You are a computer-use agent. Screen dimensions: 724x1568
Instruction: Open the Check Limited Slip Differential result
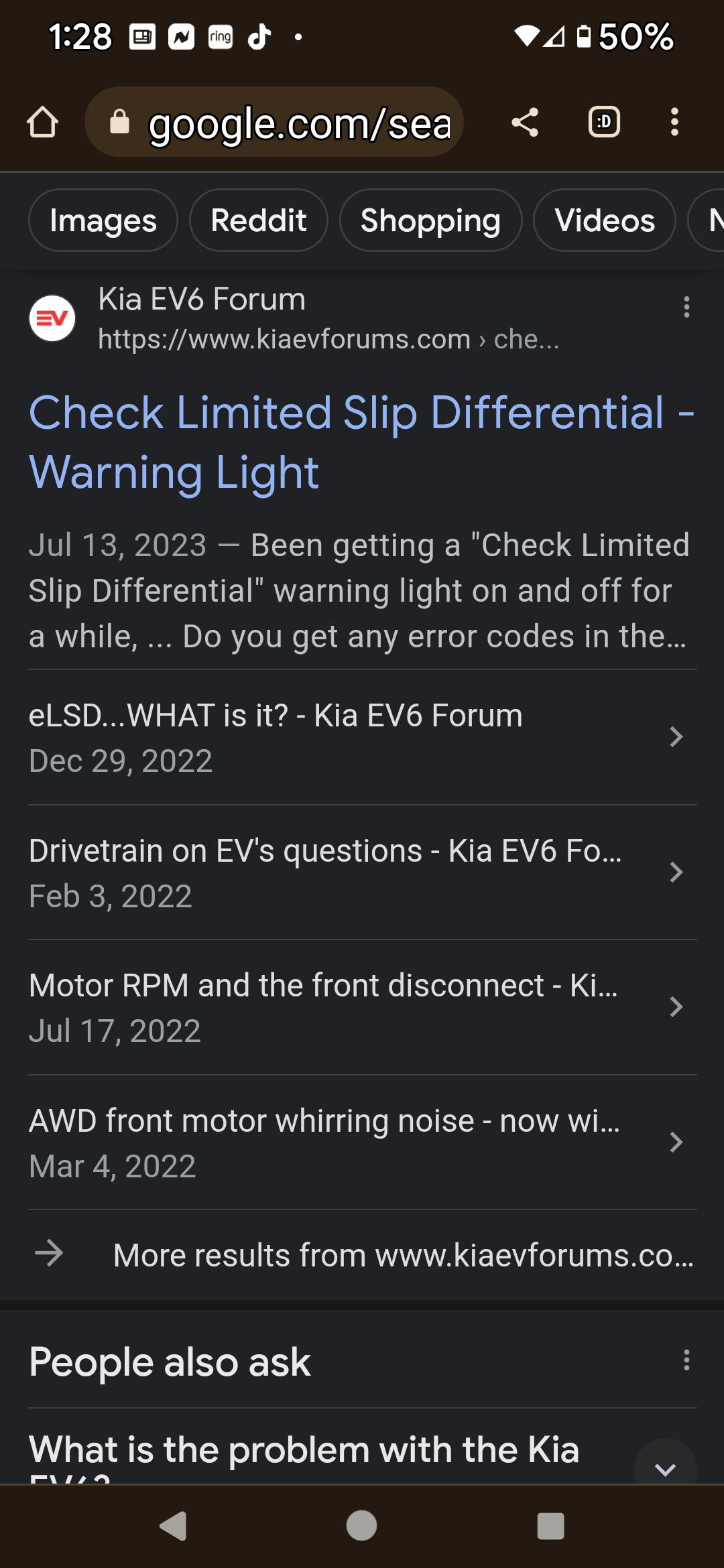pyautogui.click(x=362, y=442)
